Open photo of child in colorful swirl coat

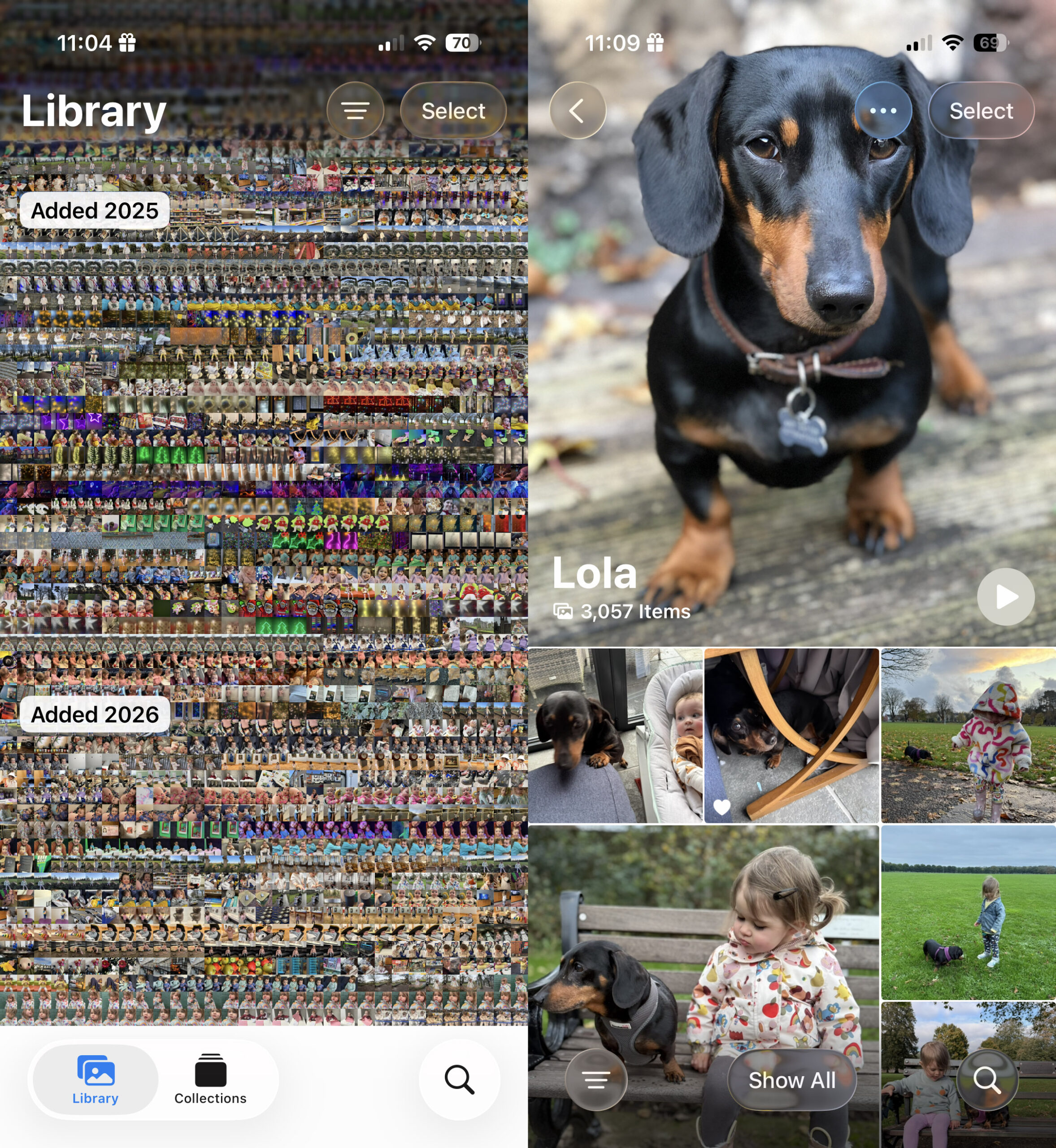(x=968, y=735)
